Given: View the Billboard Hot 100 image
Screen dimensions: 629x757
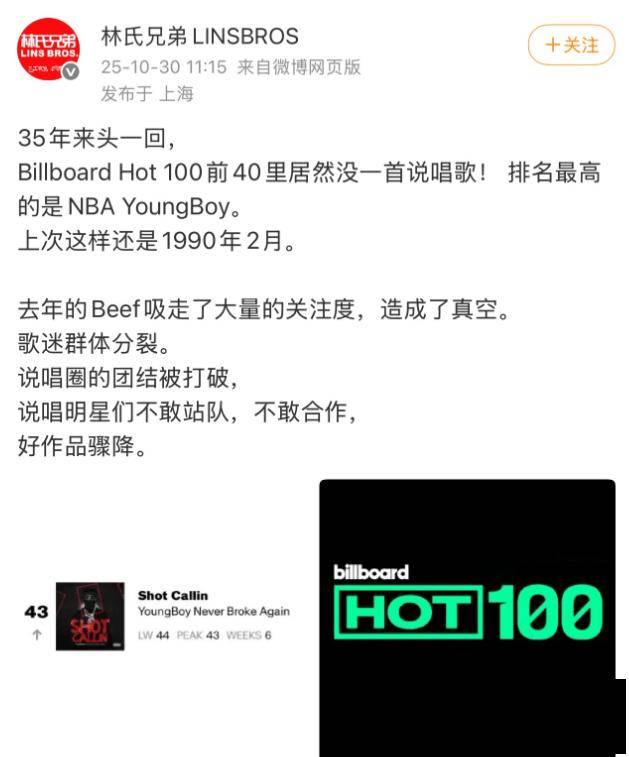Looking at the screenshot, I should 467,617.
